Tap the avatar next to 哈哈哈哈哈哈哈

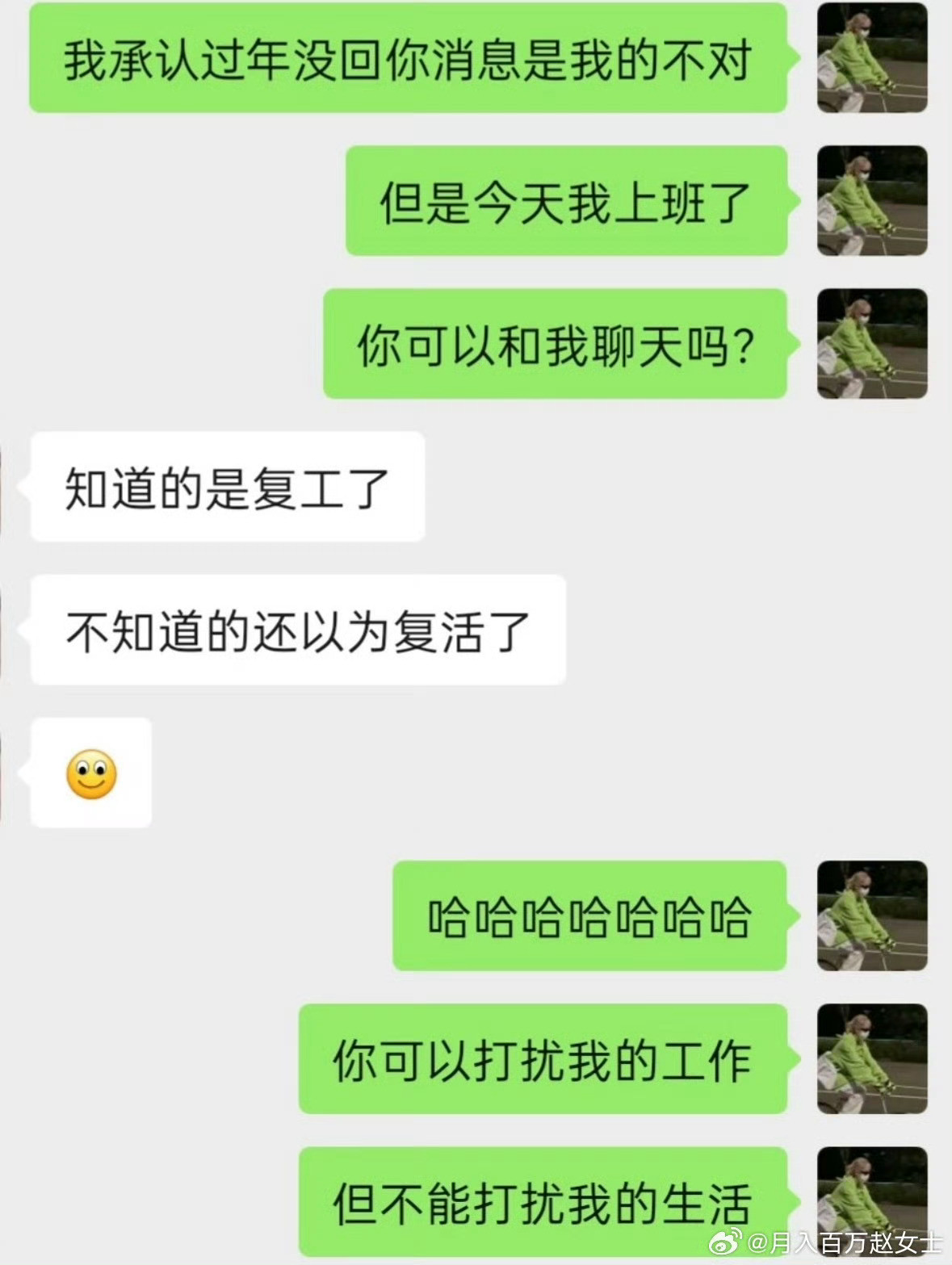tap(870, 917)
